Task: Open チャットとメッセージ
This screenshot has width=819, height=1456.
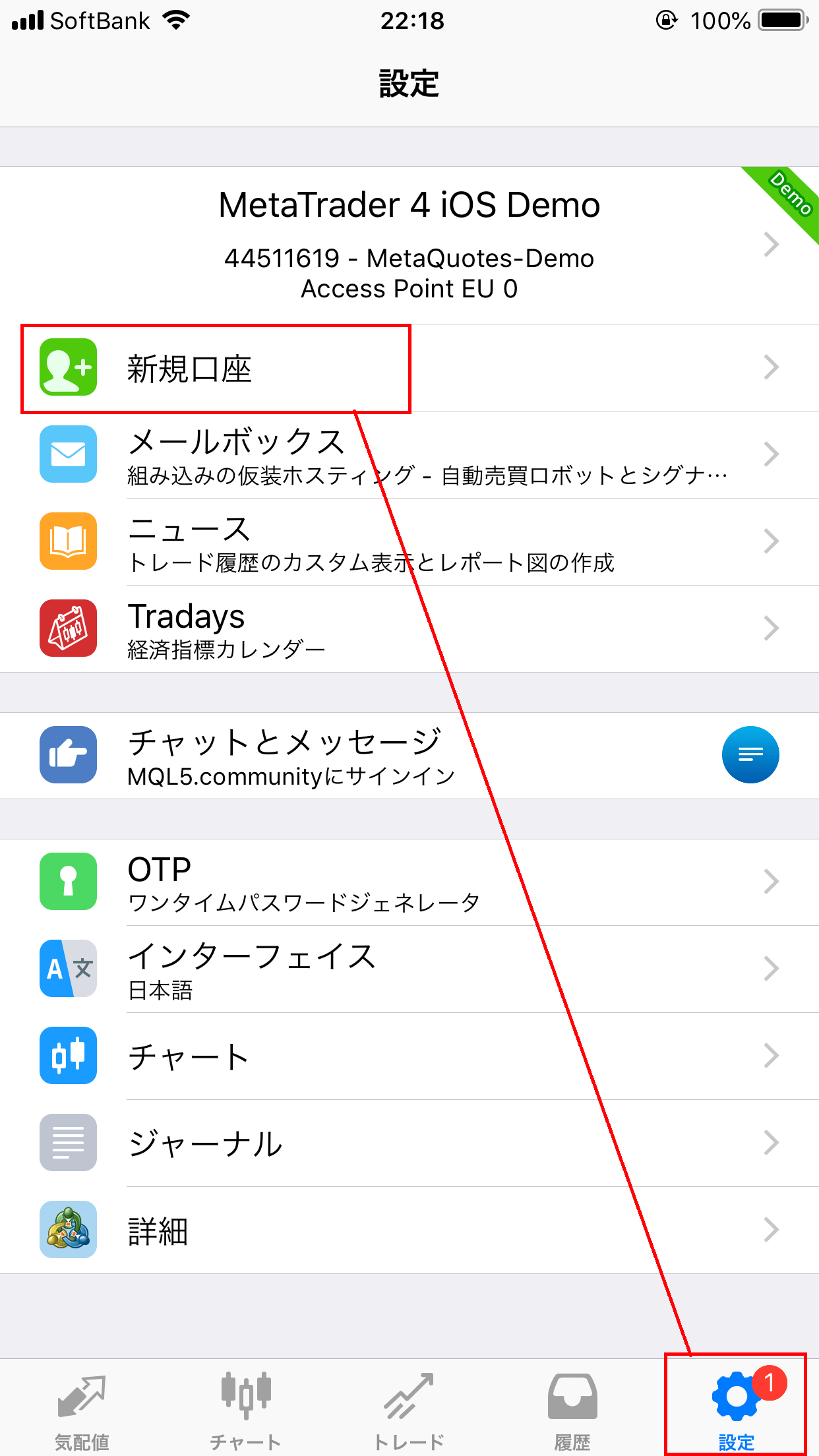Action: 409,756
